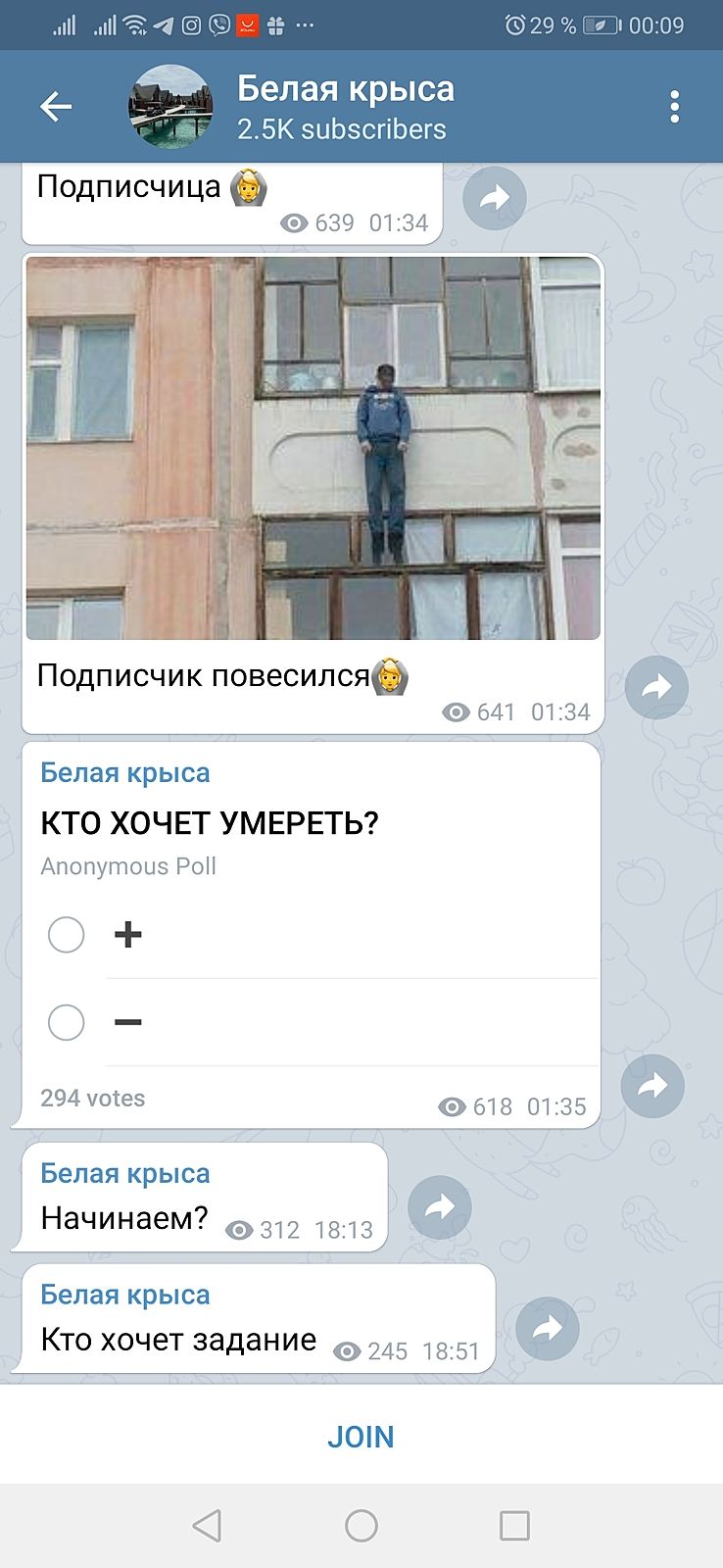This screenshot has height=1568, width=723.
Task: Open the photo in the 641-view post
Action: tap(313, 448)
